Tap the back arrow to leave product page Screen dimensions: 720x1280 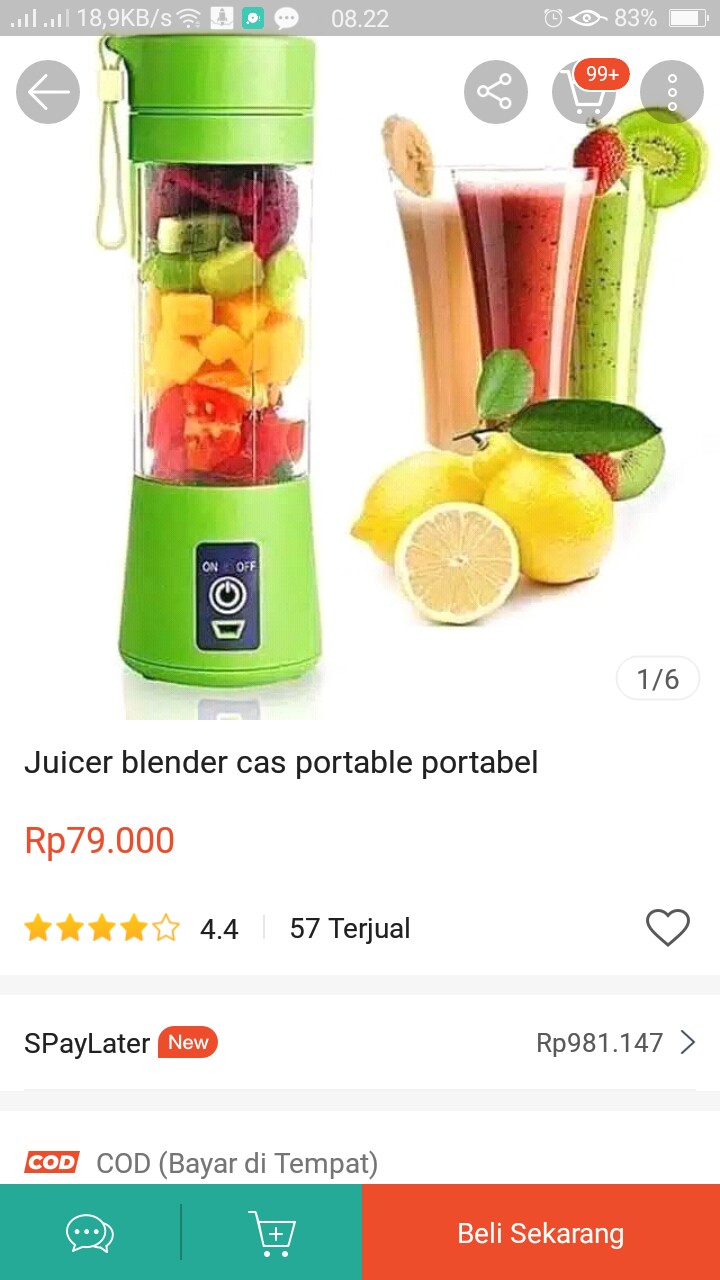click(x=47, y=91)
